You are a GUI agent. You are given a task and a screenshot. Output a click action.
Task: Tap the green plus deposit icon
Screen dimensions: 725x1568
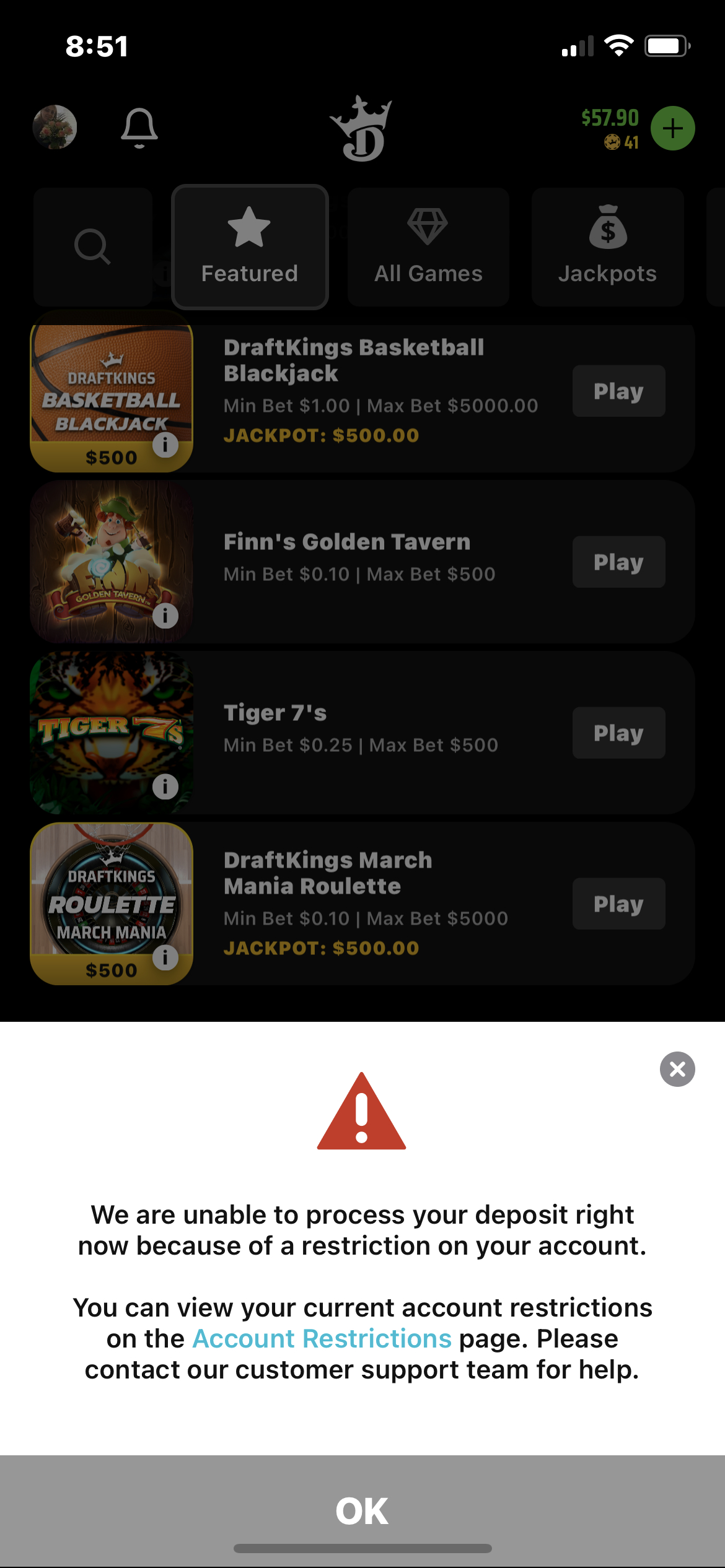[x=673, y=128]
